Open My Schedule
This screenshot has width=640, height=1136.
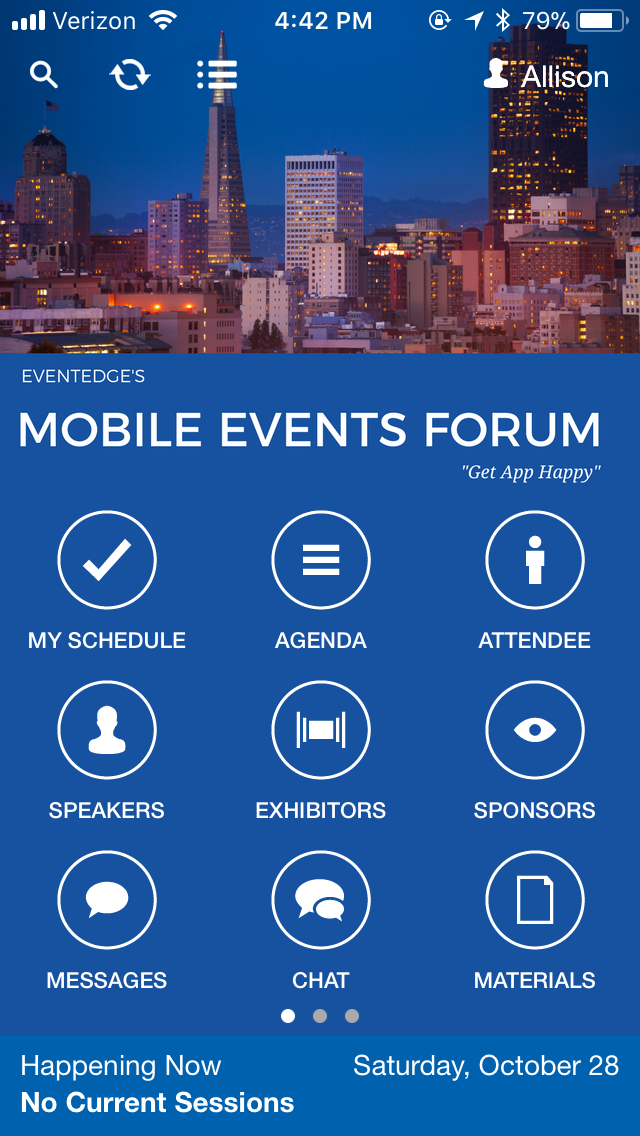tap(107, 560)
